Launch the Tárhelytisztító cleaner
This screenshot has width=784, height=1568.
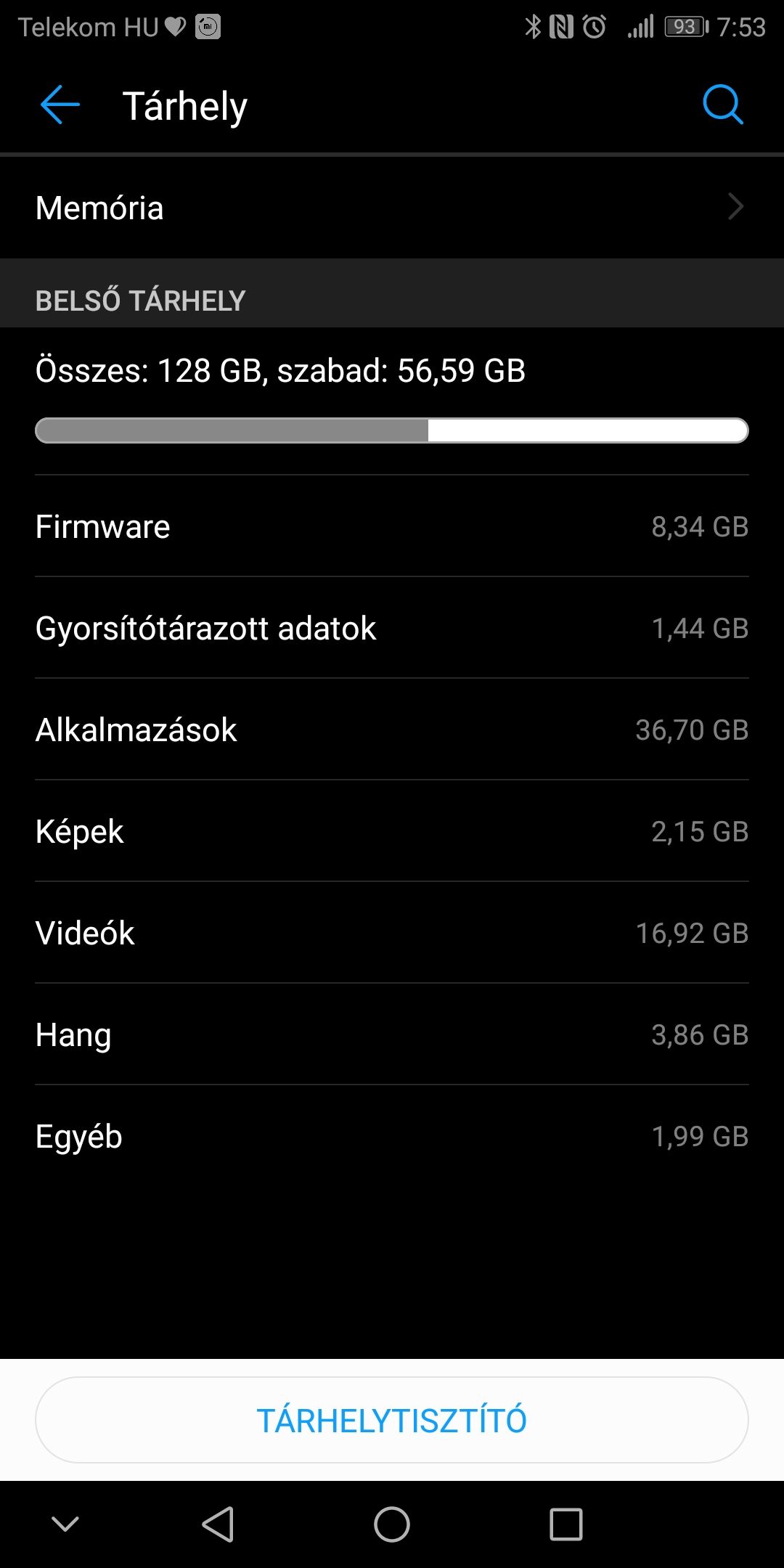coord(392,1420)
